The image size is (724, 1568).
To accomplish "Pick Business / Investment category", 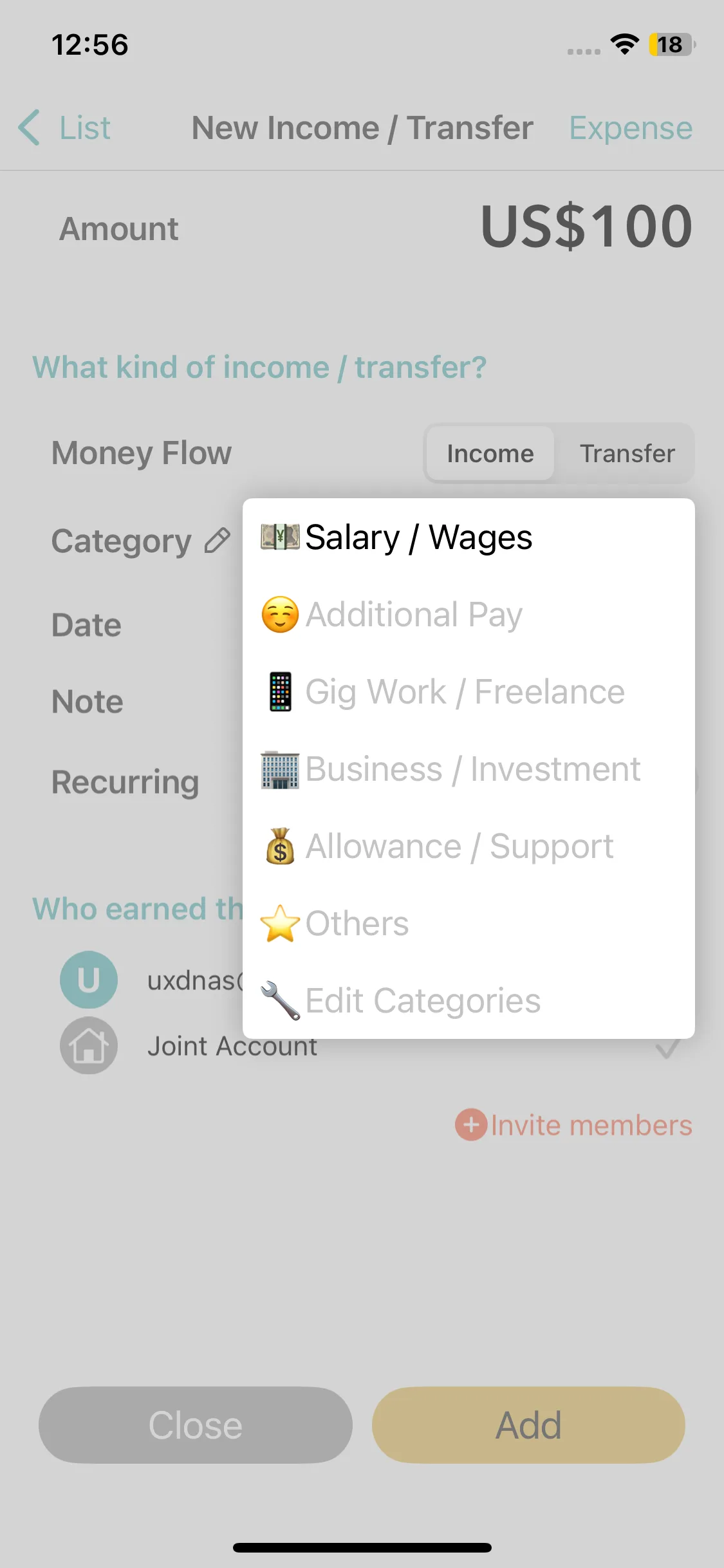I will (472, 769).
